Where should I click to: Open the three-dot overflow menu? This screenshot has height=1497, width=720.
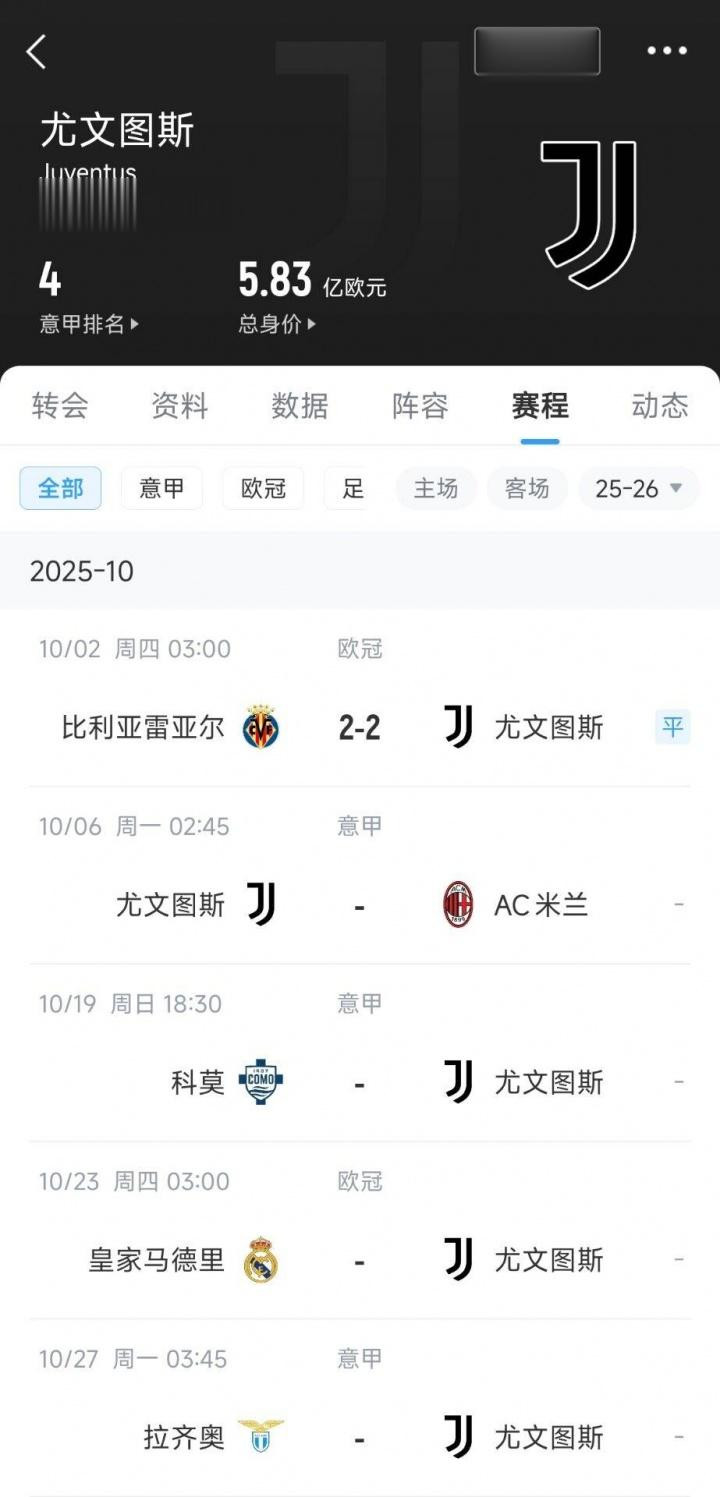point(666,51)
